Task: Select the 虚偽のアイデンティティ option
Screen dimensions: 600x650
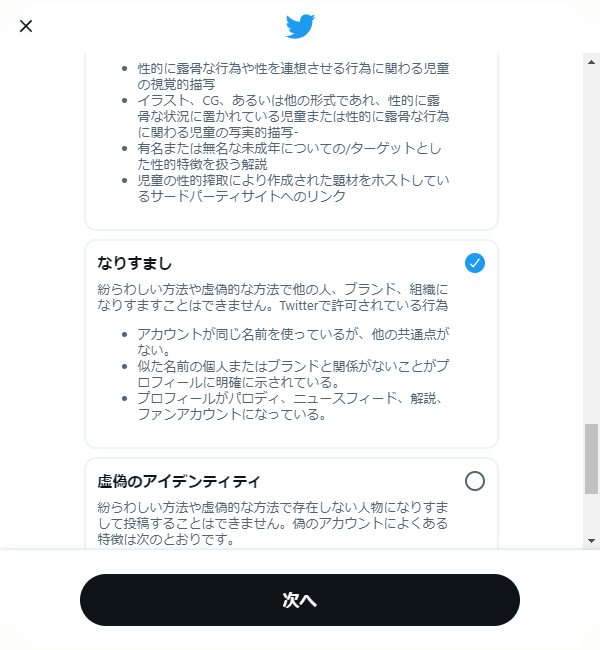Action: [x=475, y=481]
